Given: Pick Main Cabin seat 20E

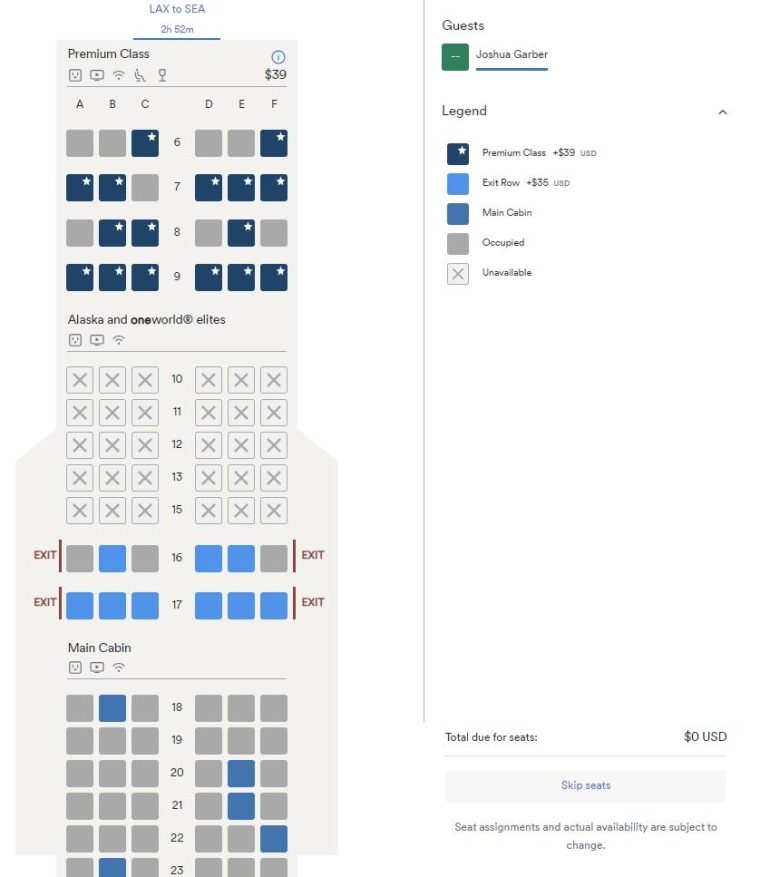Looking at the screenshot, I should (241, 773).
